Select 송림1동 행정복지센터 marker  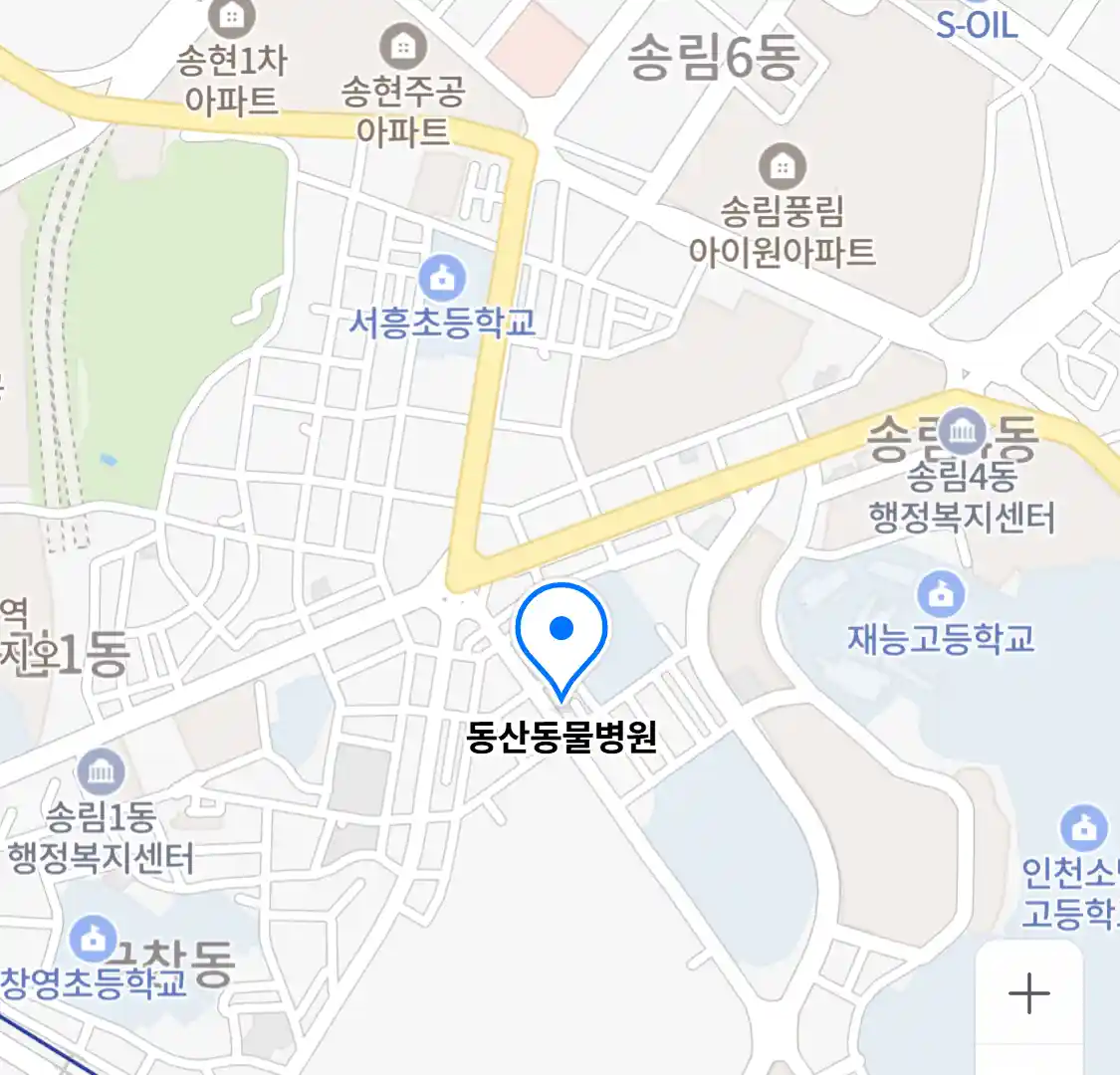pyautogui.click(x=102, y=772)
